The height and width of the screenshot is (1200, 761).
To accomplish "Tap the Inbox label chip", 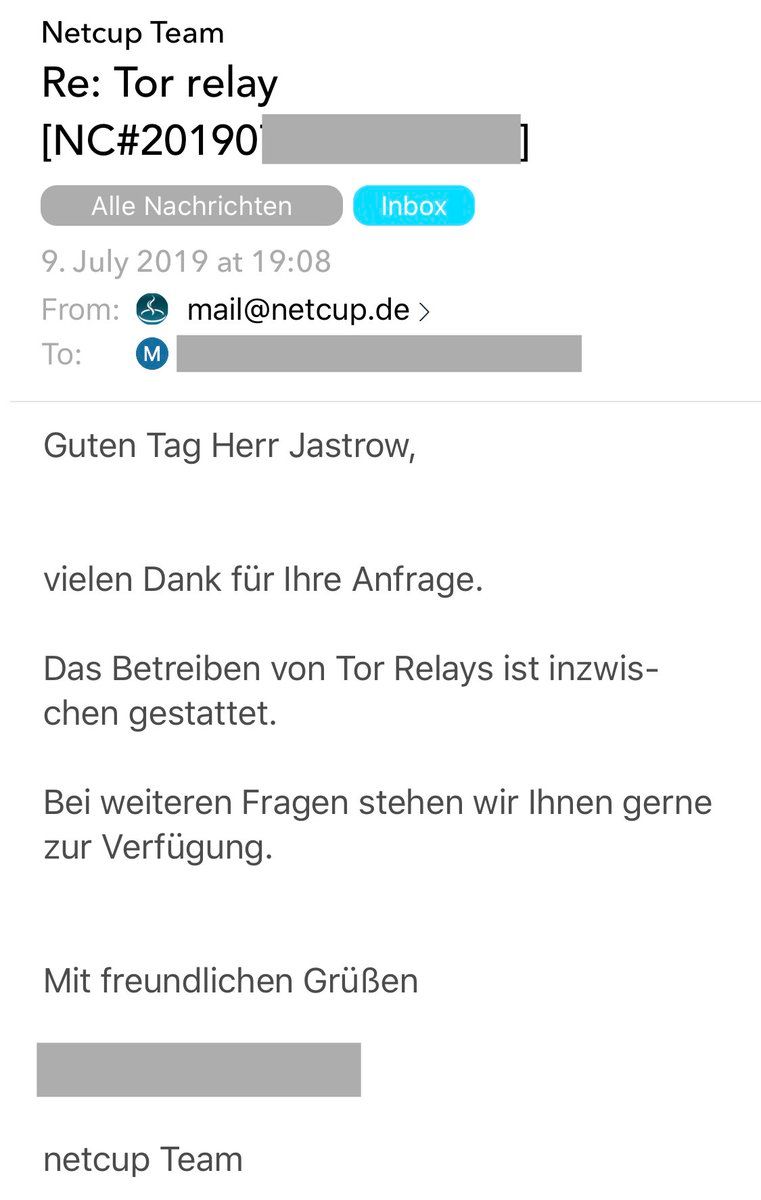I will click(x=413, y=206).
